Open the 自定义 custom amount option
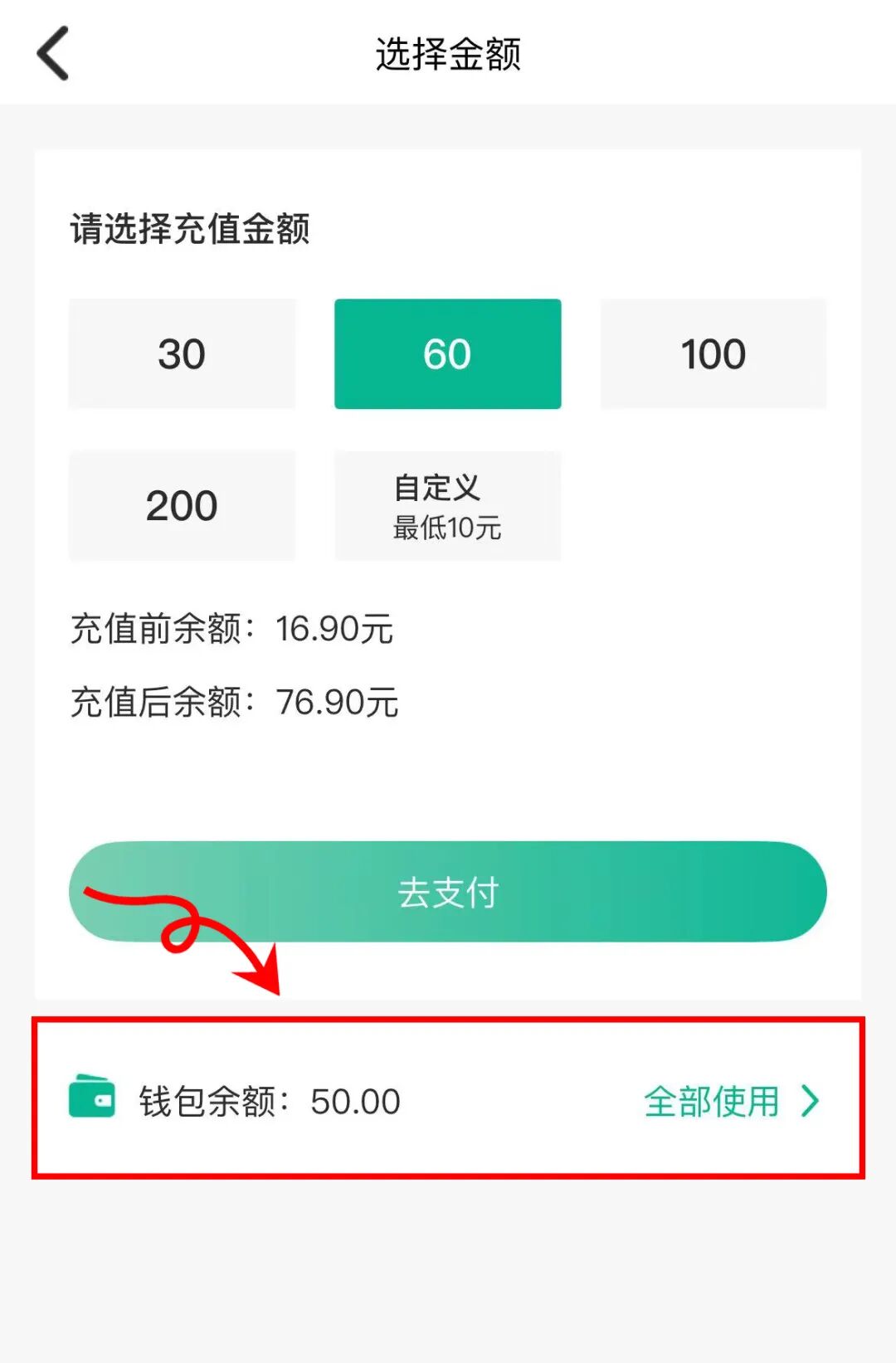The width and height of the screenshot is (896, 1363). click(447, 505)
